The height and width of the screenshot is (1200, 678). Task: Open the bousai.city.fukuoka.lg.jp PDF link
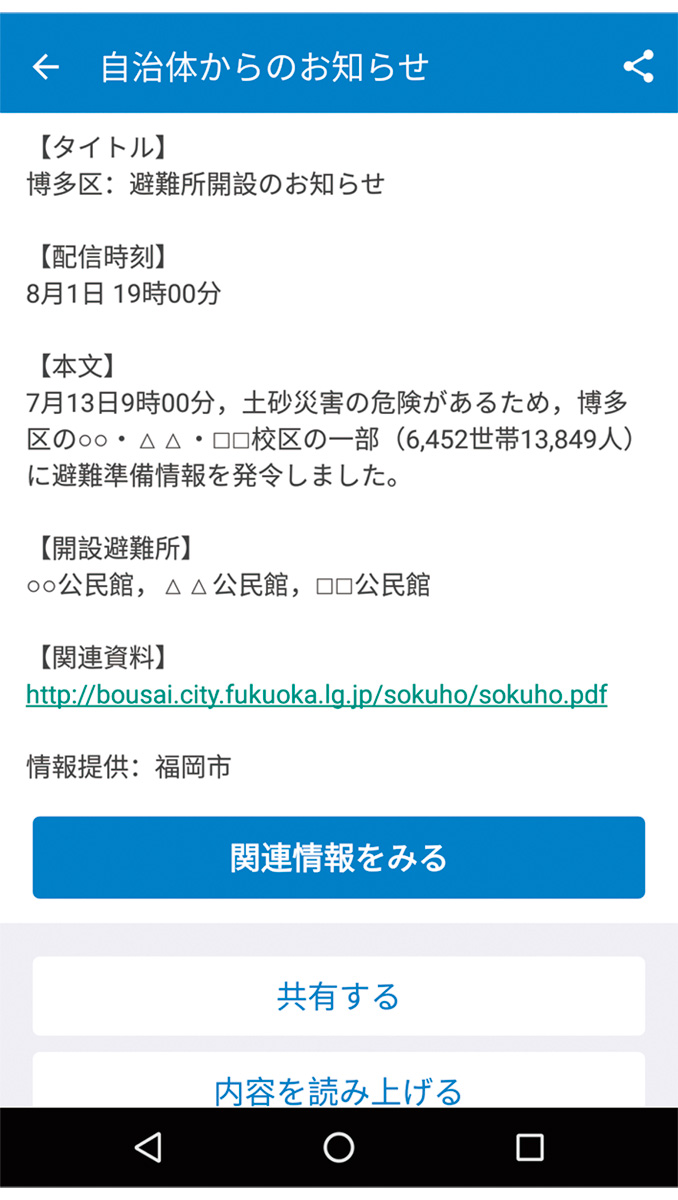click(316, 694)
